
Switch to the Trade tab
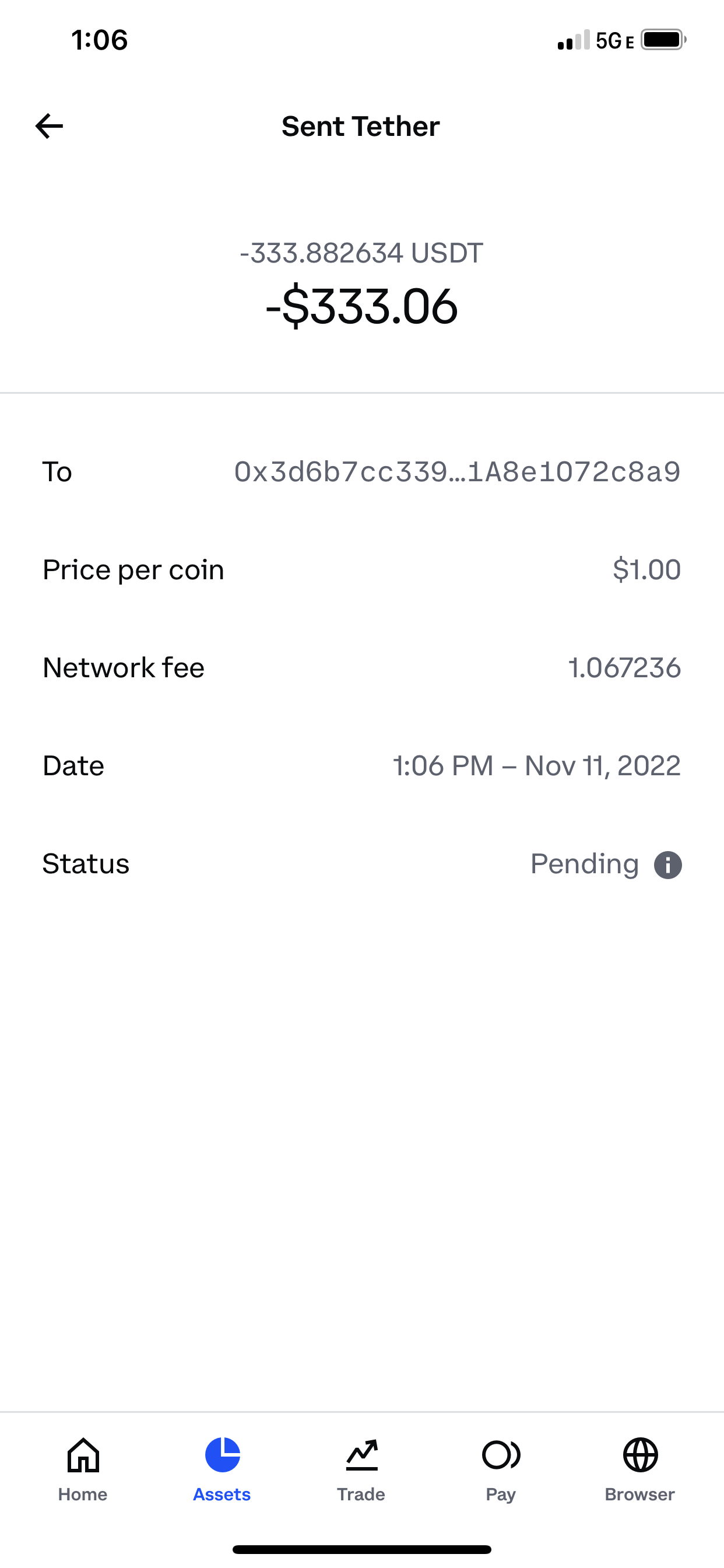[361, 1469]
